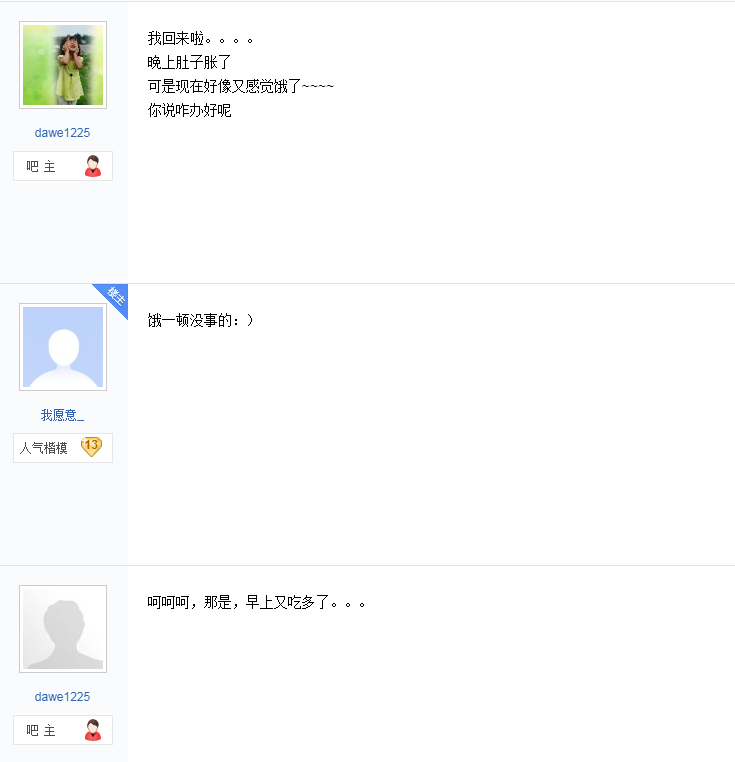Tap the 吧主 badge beside the '呵呵呵' reply
This screenshot has height=762, width=735.
point(63,730)
